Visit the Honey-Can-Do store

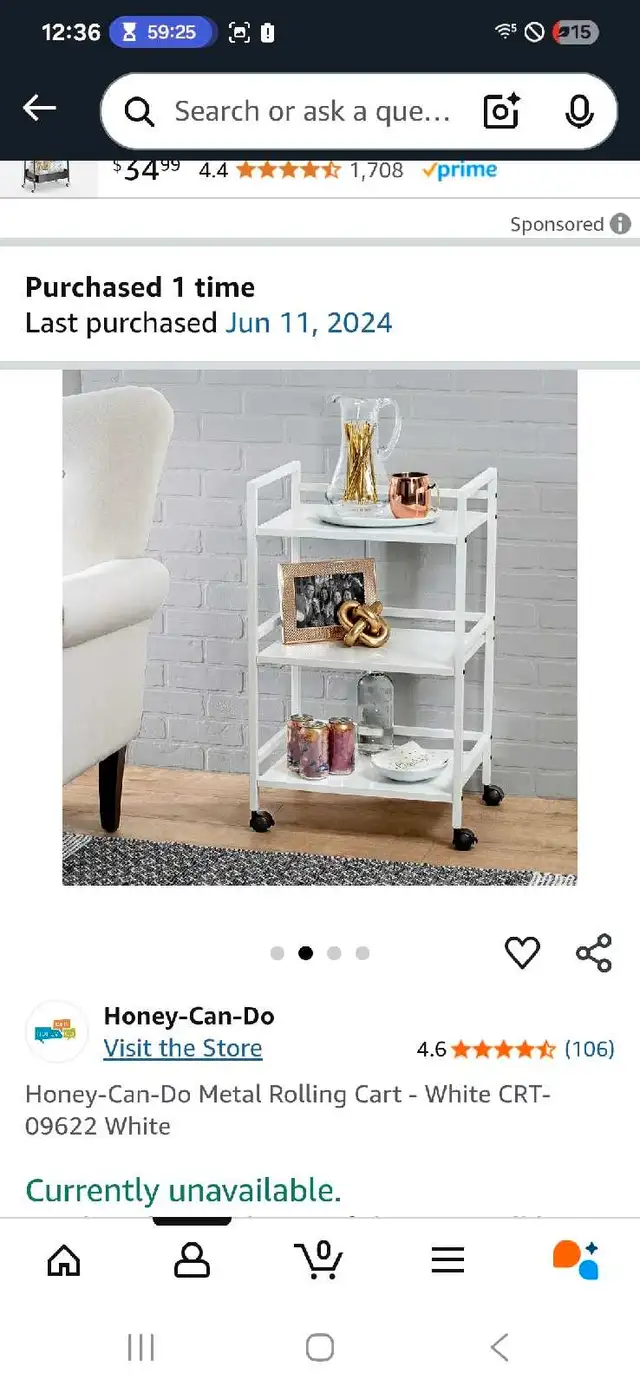pos(183,1048)
